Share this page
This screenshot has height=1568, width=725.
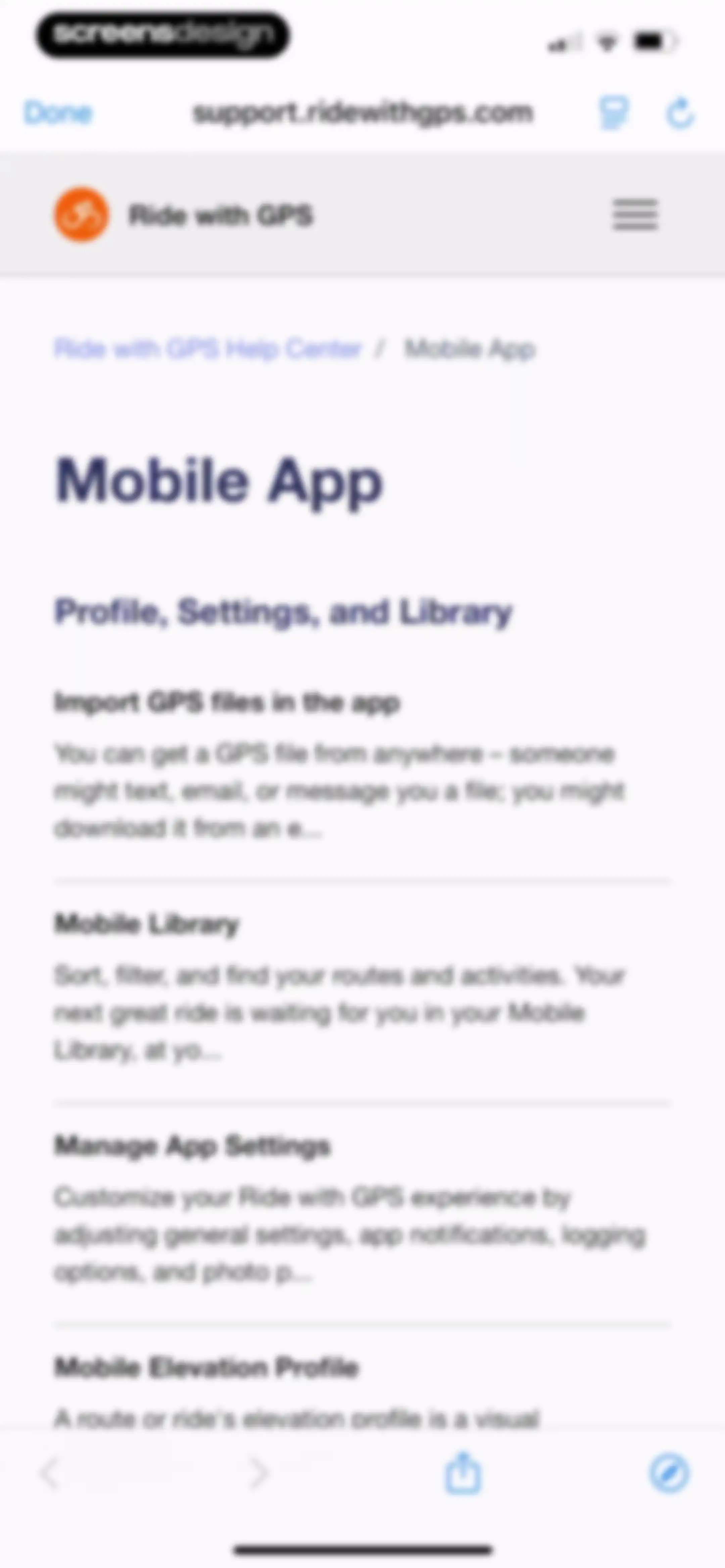pos(463,1473)
